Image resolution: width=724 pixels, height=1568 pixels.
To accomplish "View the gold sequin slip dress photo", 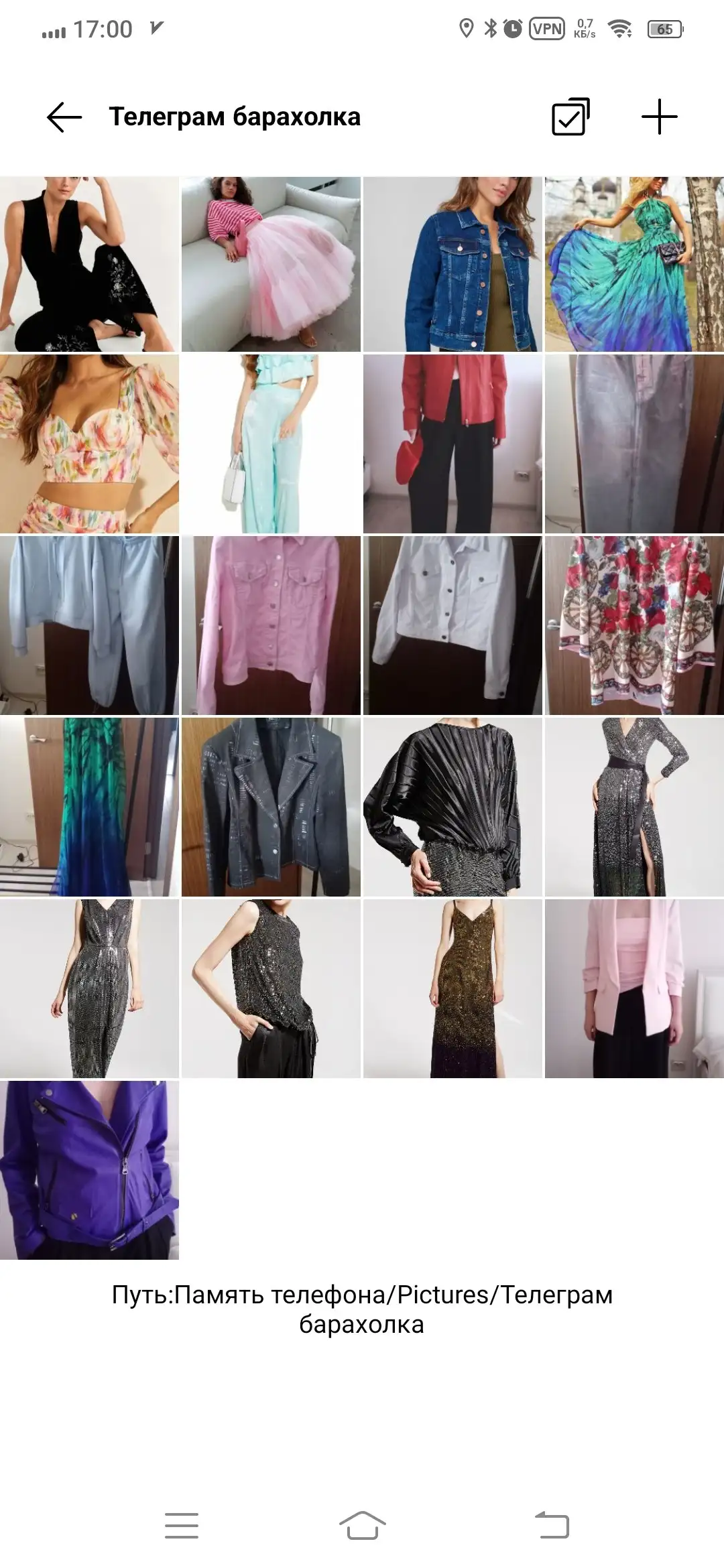I will coord(452,988).
